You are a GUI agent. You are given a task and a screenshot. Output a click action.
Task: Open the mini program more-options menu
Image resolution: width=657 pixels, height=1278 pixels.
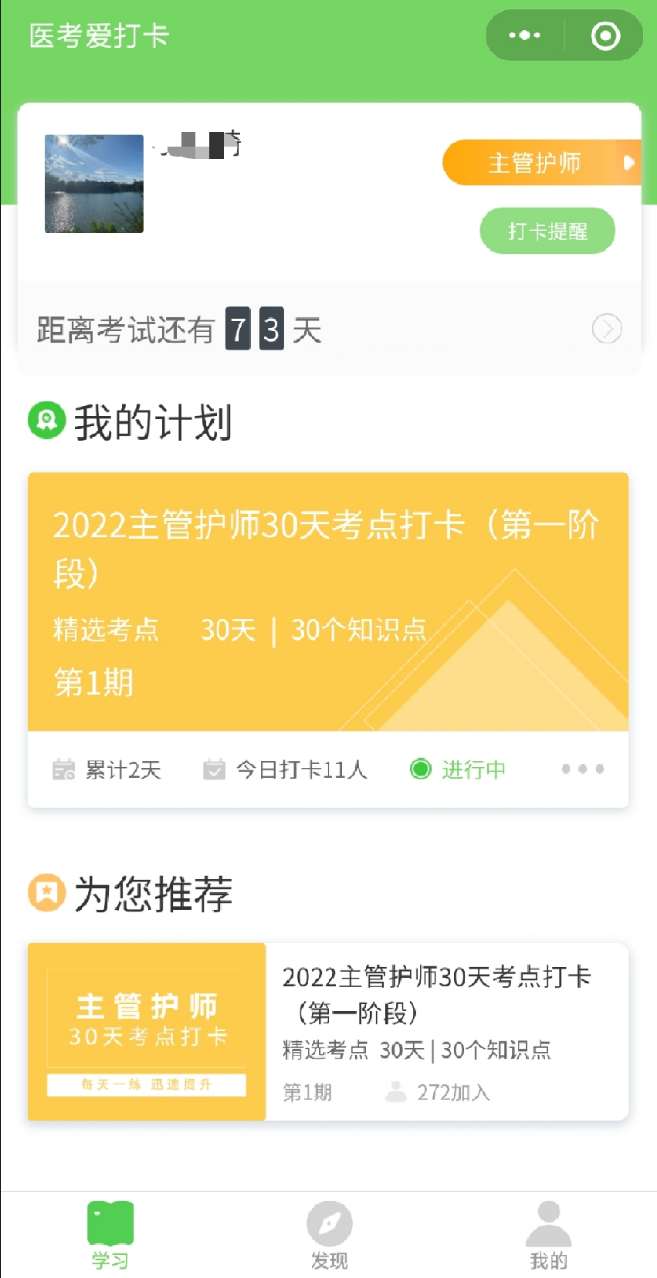tap(525, 36)
